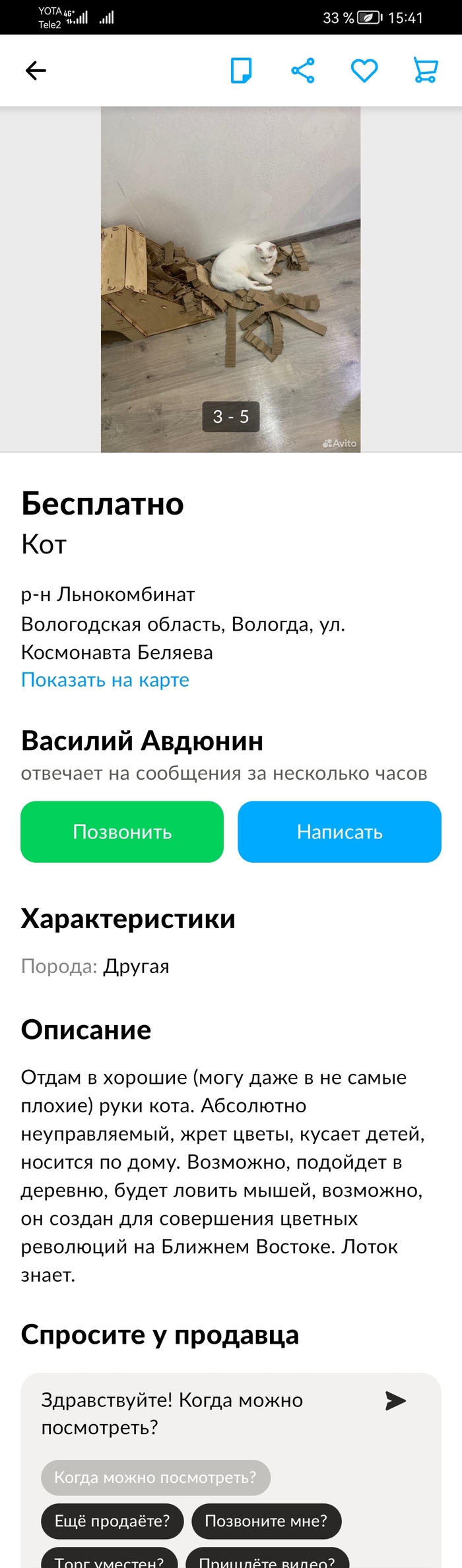The height and width of the screenshot is (1568, 462).
Task: Open seller Василий Авдюнин's profile
Action: coord(142,740)
